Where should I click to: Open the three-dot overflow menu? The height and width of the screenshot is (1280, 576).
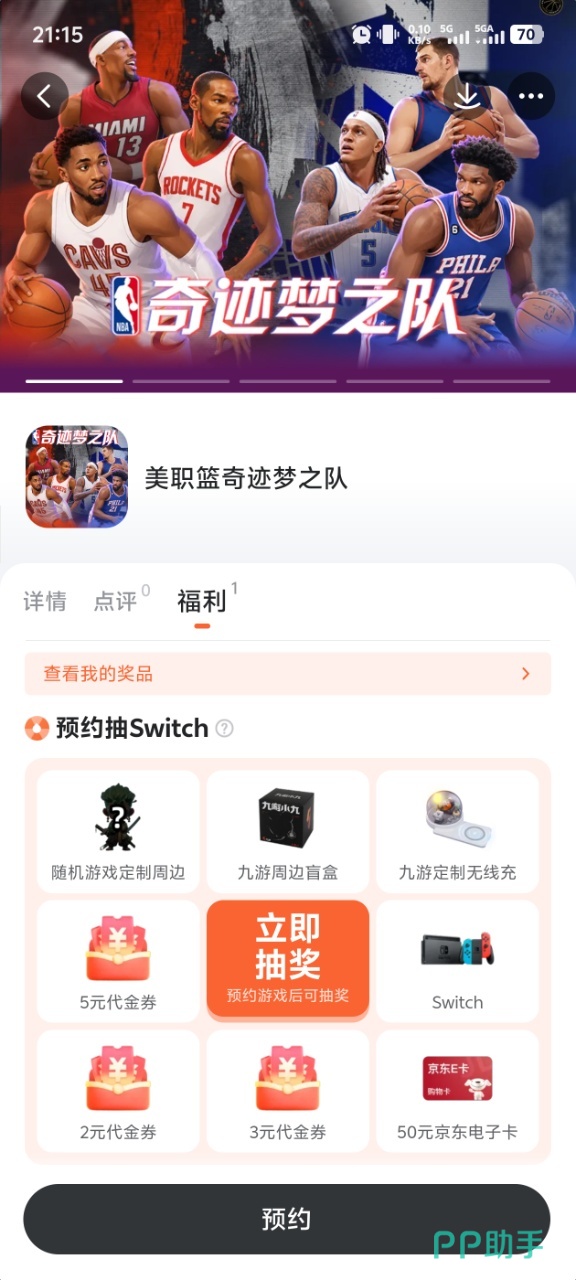tap(530, 96)
